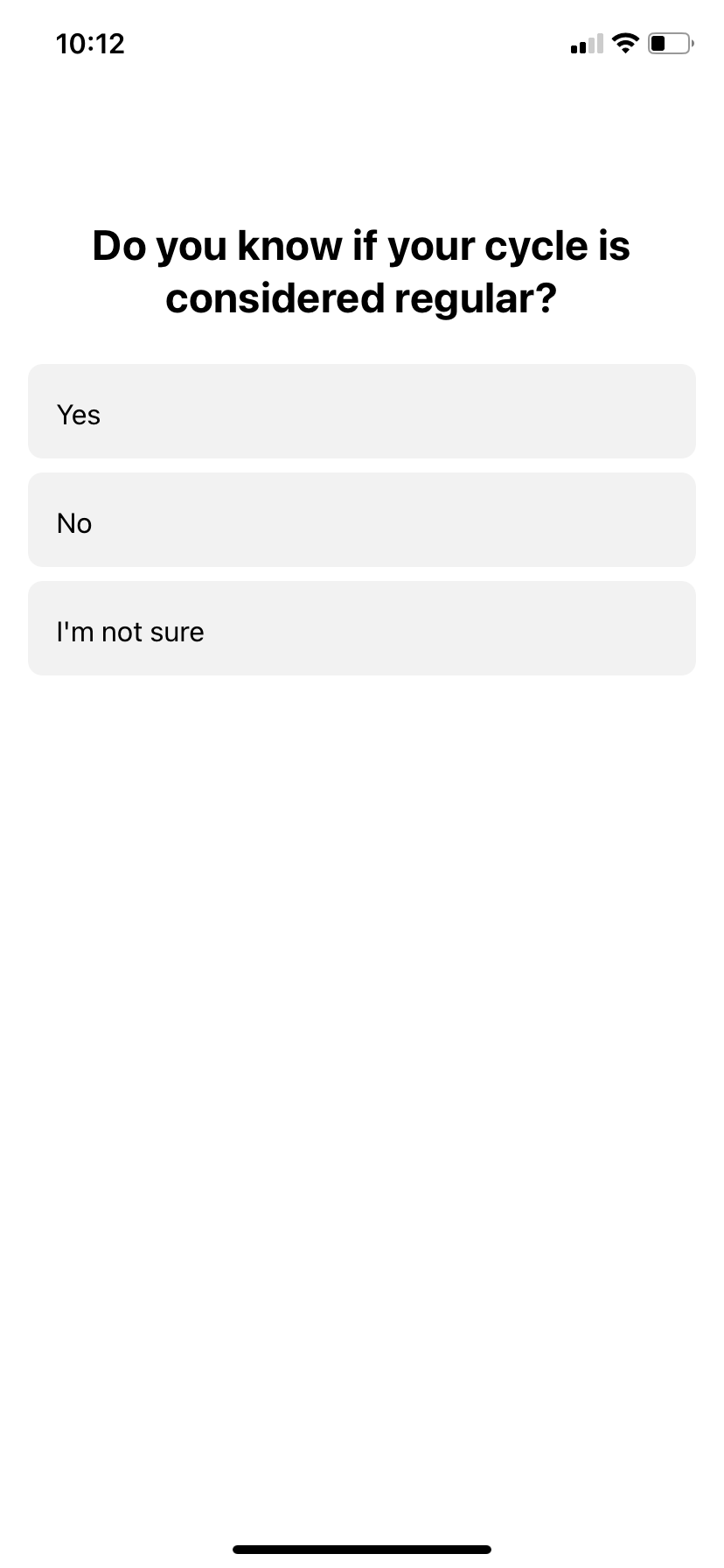This screenshot has width=724, height=1568.
Task: Tap the question heading text
Action: point(362,271)
